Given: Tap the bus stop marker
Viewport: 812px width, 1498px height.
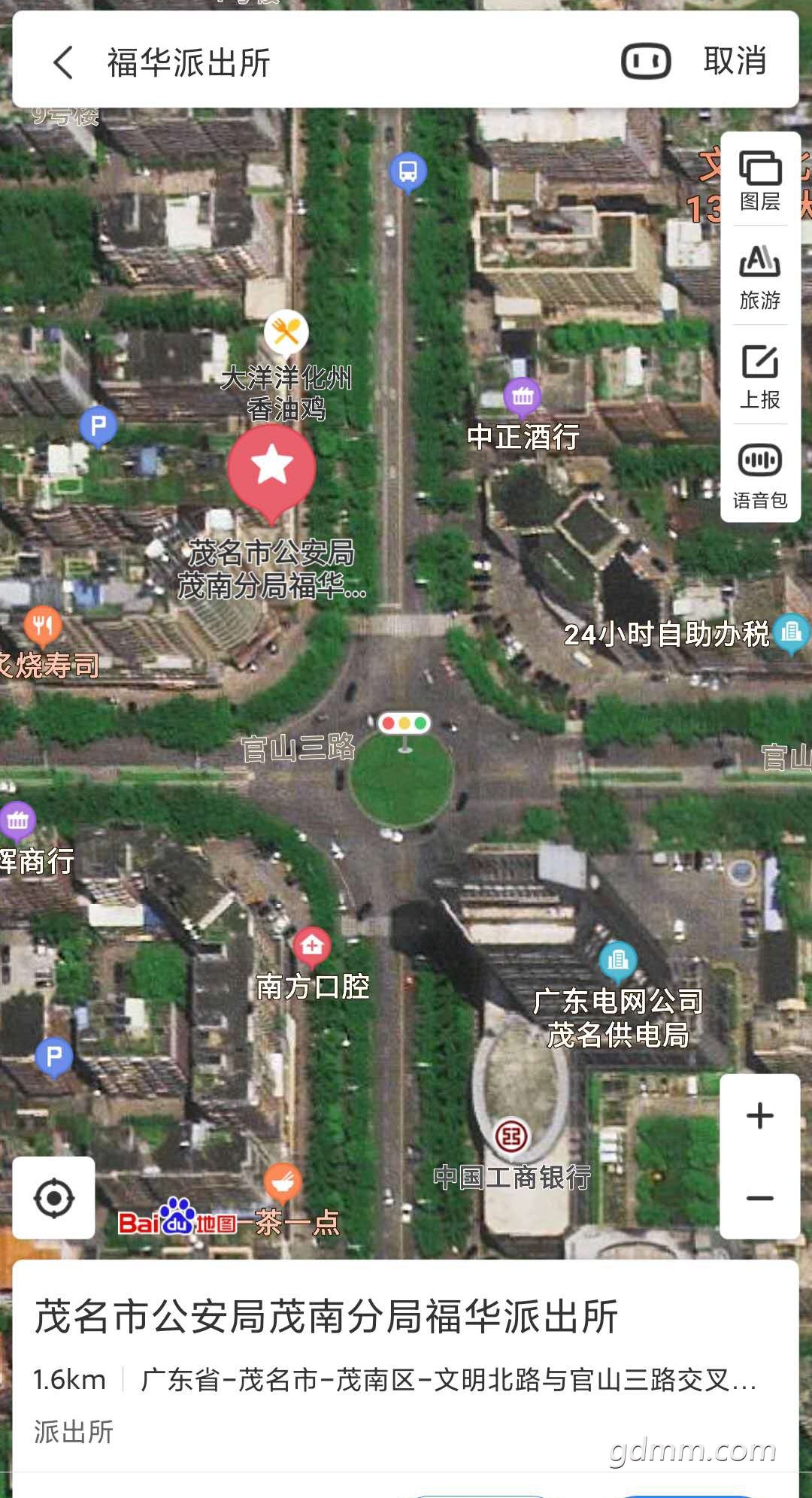Looking at the screenshot, I should 408,172.
